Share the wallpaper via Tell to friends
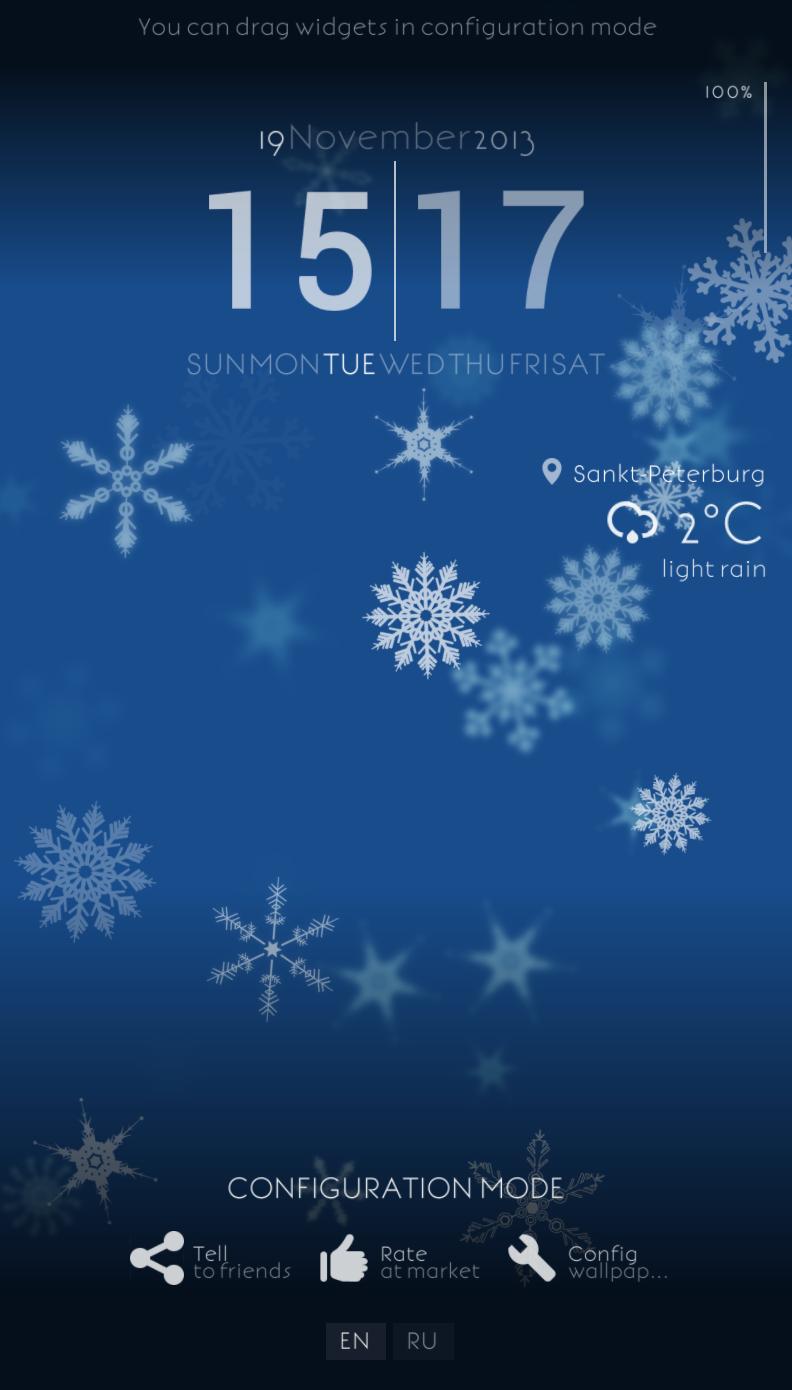 [x=210, y=1259]
